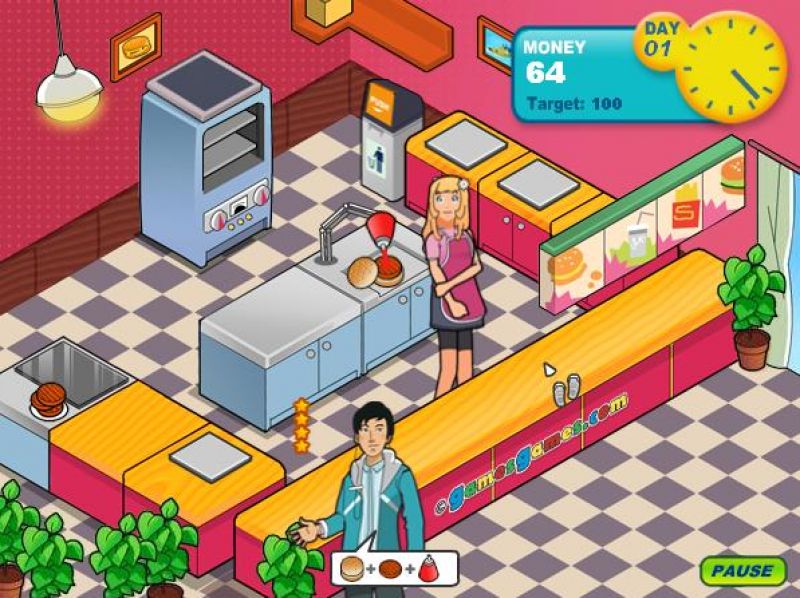Pause the game
800x598 pixels.
click(742, 571)
